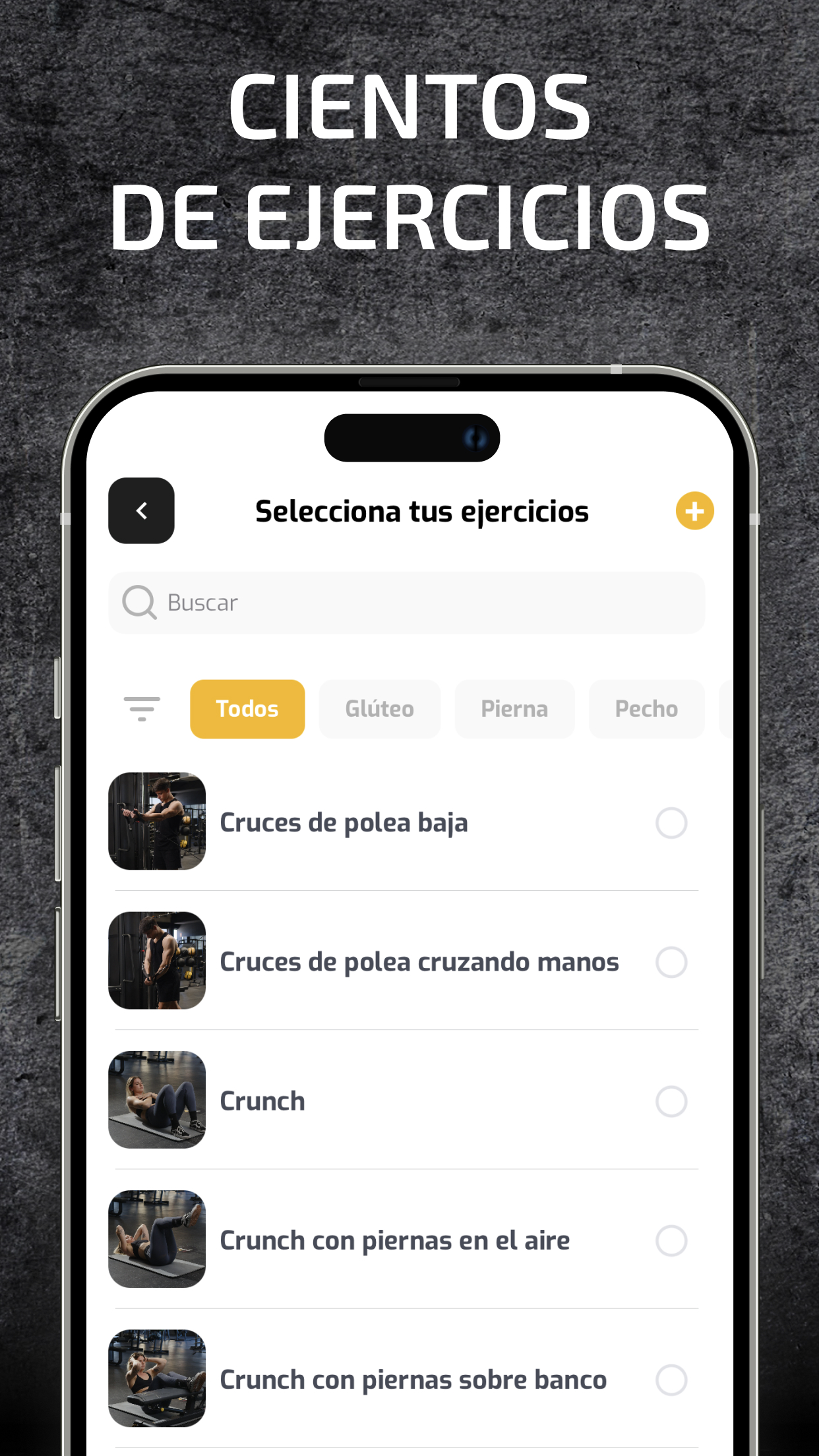
Task: Select the Cruces de polea baja checkbox
Action: 671,823
